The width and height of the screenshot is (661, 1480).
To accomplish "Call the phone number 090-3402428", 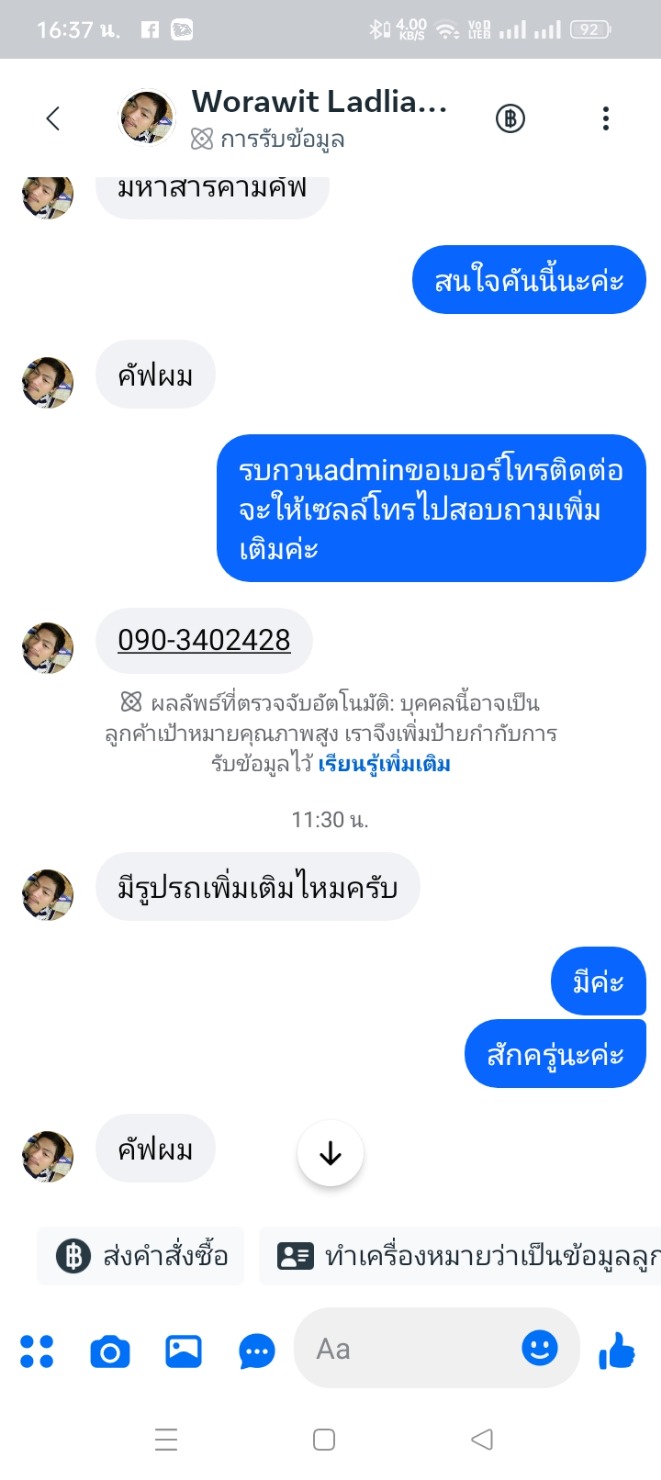I will click(x=204, y=640).
